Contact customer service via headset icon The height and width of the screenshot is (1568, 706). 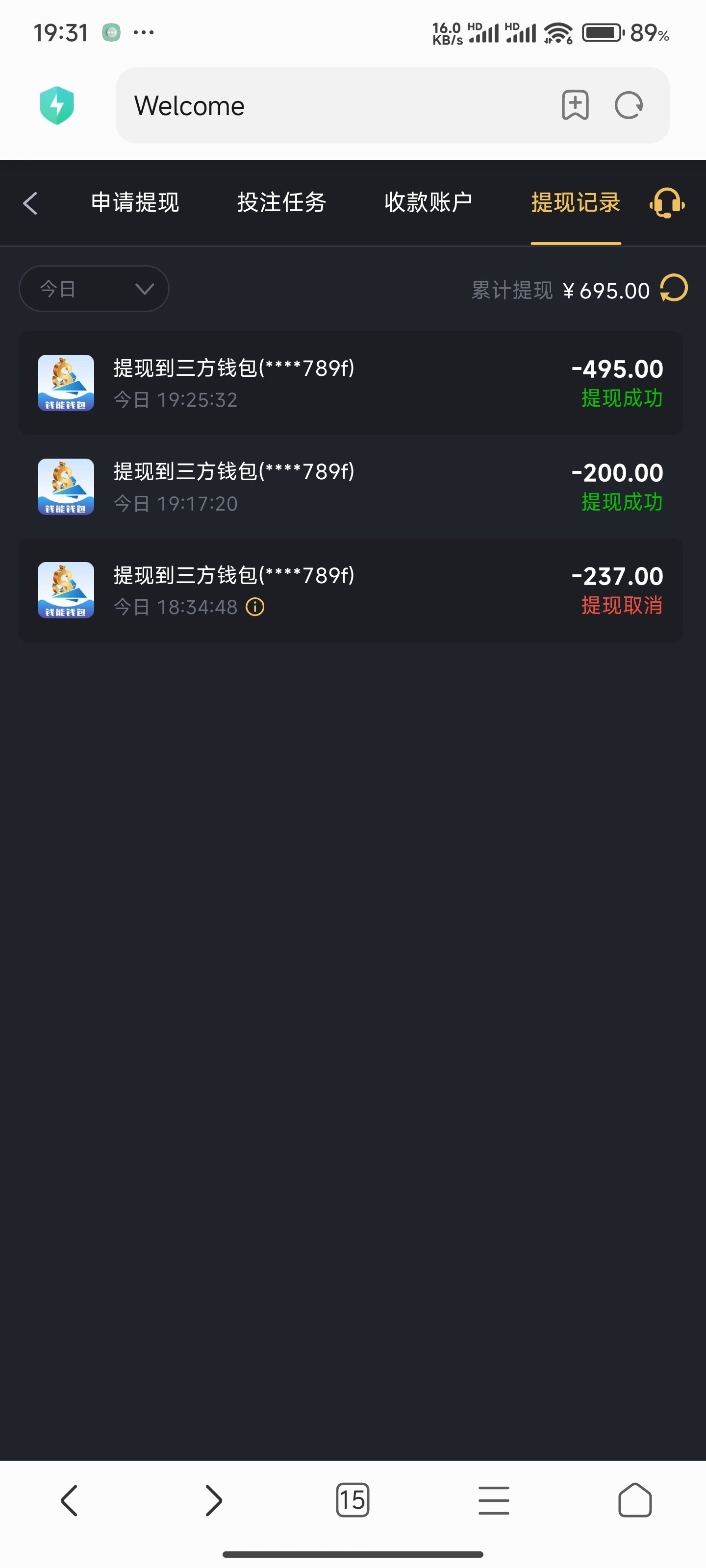pyautogui.click(x=666, y=203)
